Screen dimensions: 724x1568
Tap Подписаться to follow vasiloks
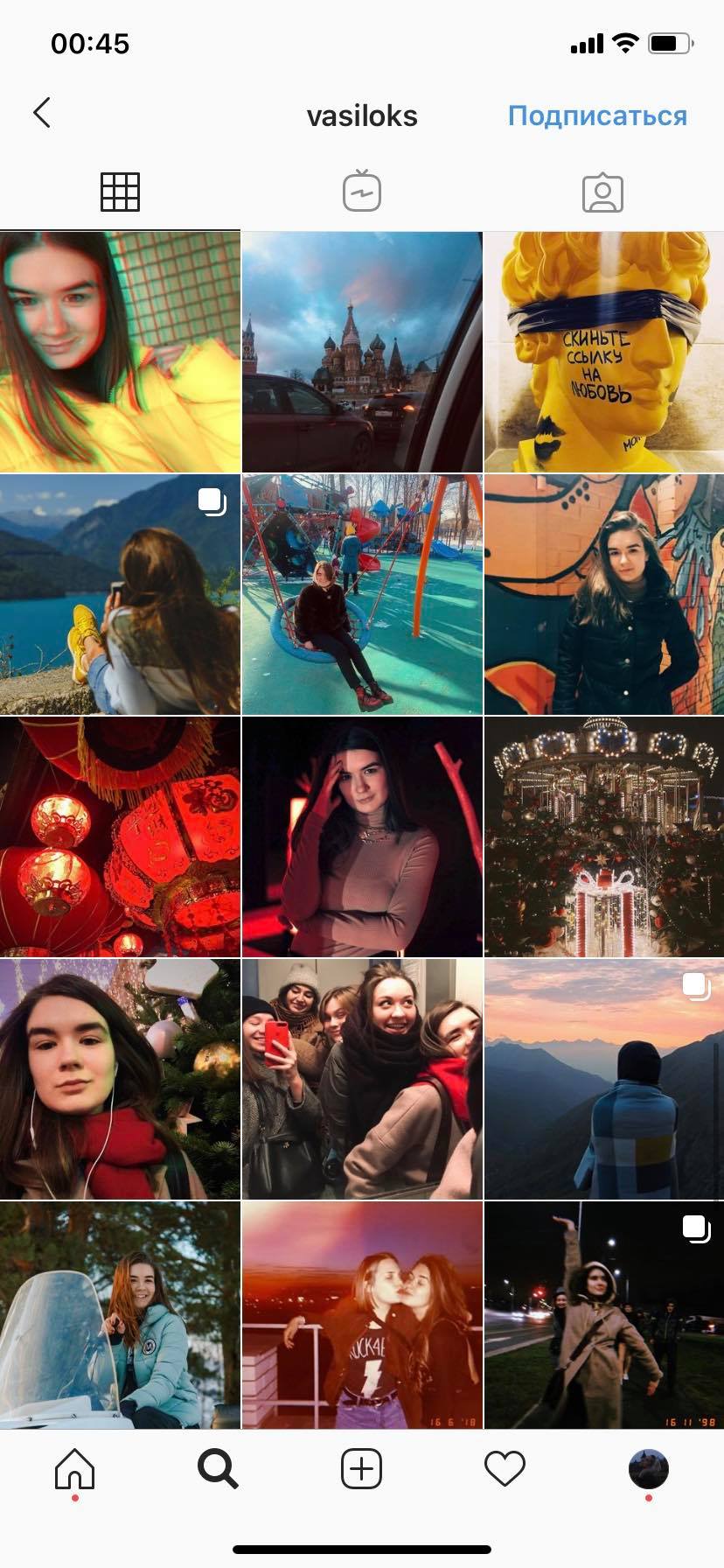pyautogui.click(x=597, y=115)
